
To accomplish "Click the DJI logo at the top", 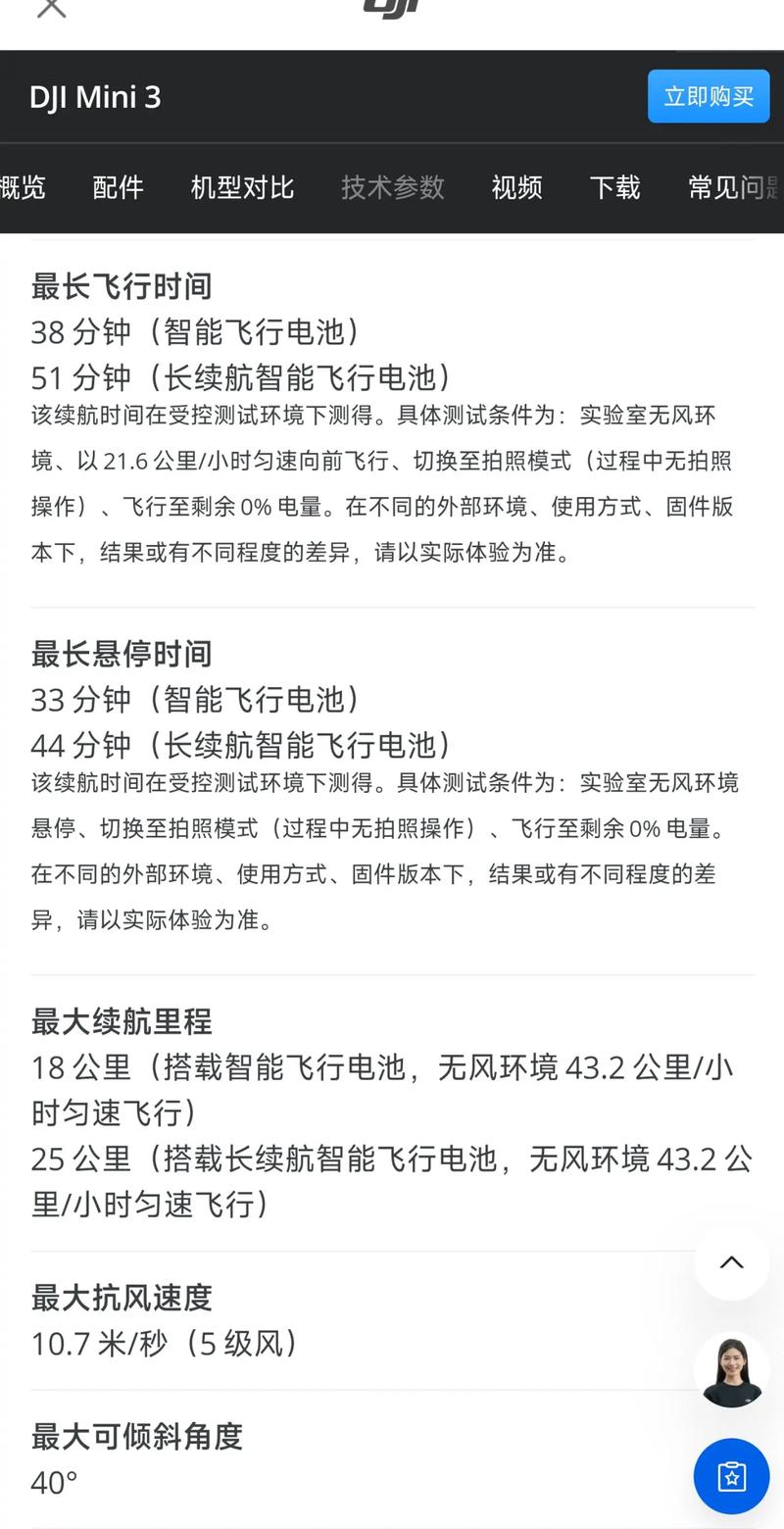I will point(392,8).
